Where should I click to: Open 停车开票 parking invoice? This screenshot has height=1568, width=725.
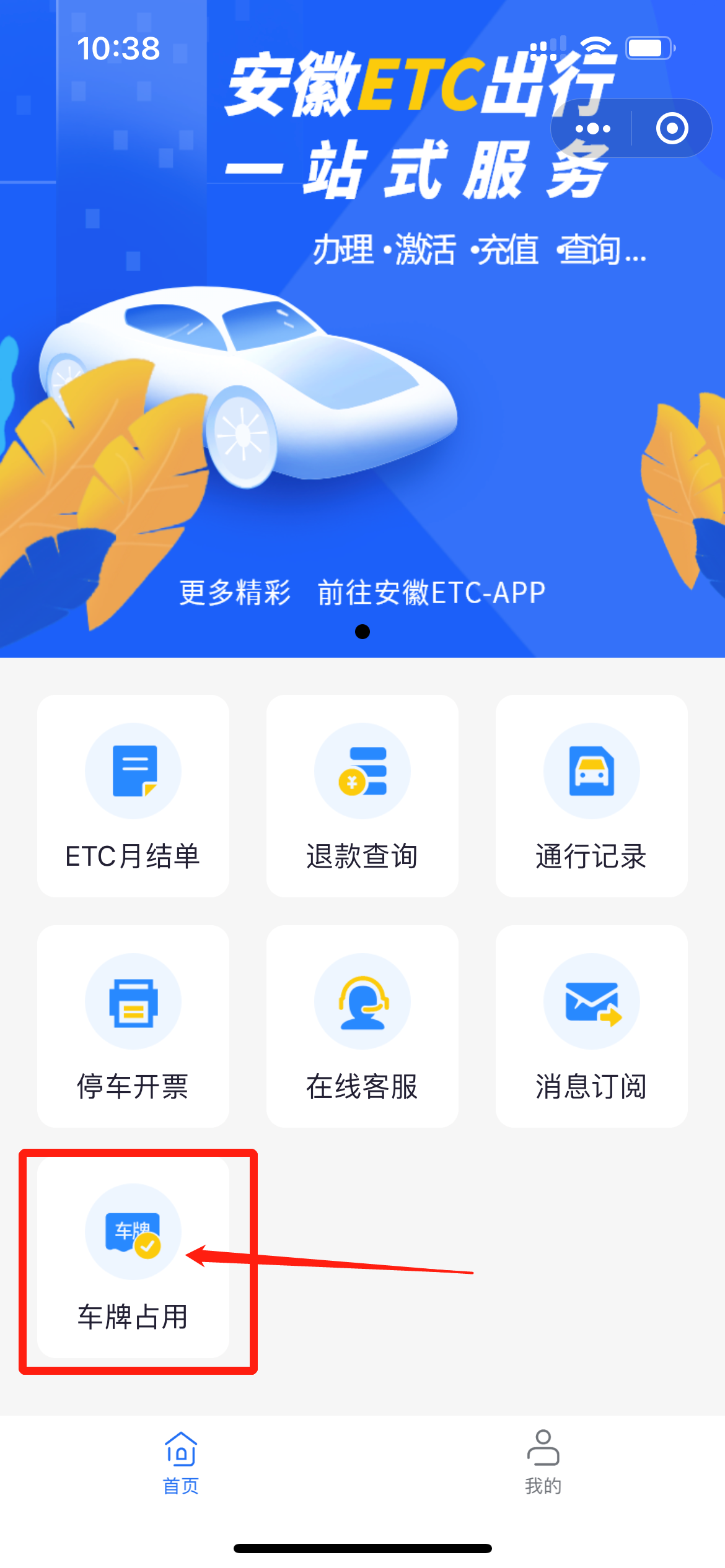tap(133, 1026)
